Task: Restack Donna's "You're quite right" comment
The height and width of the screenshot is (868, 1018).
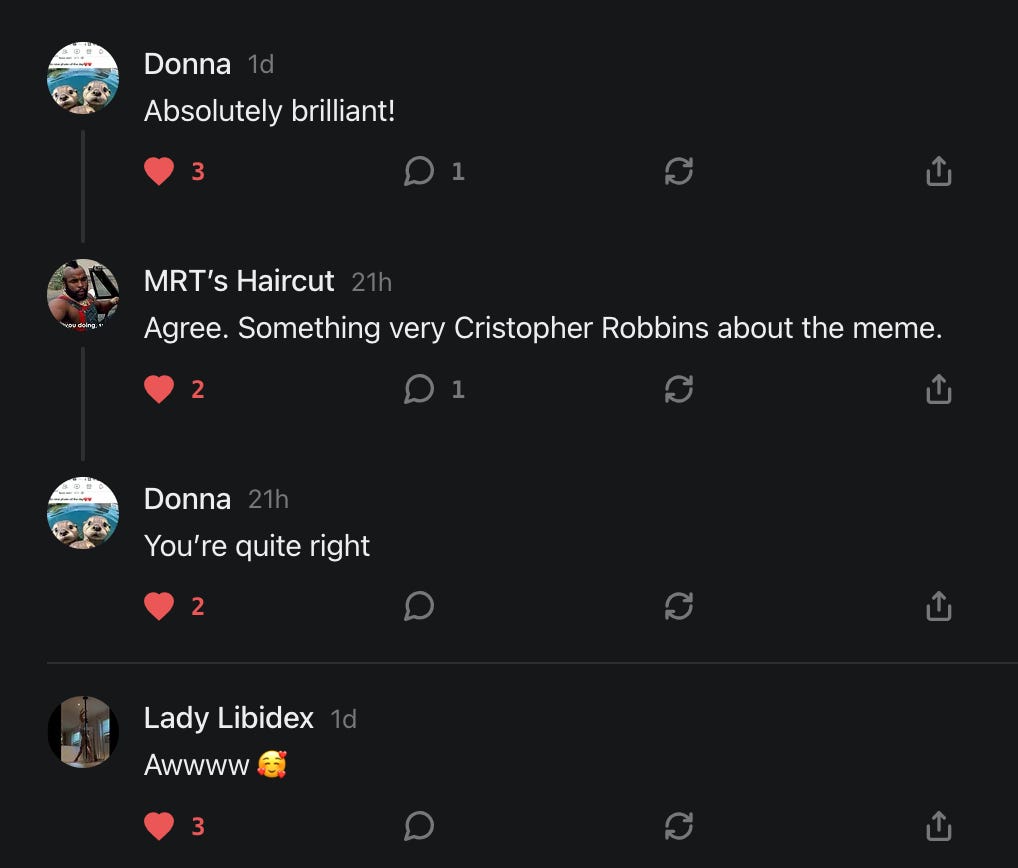Action: [679, 606]
